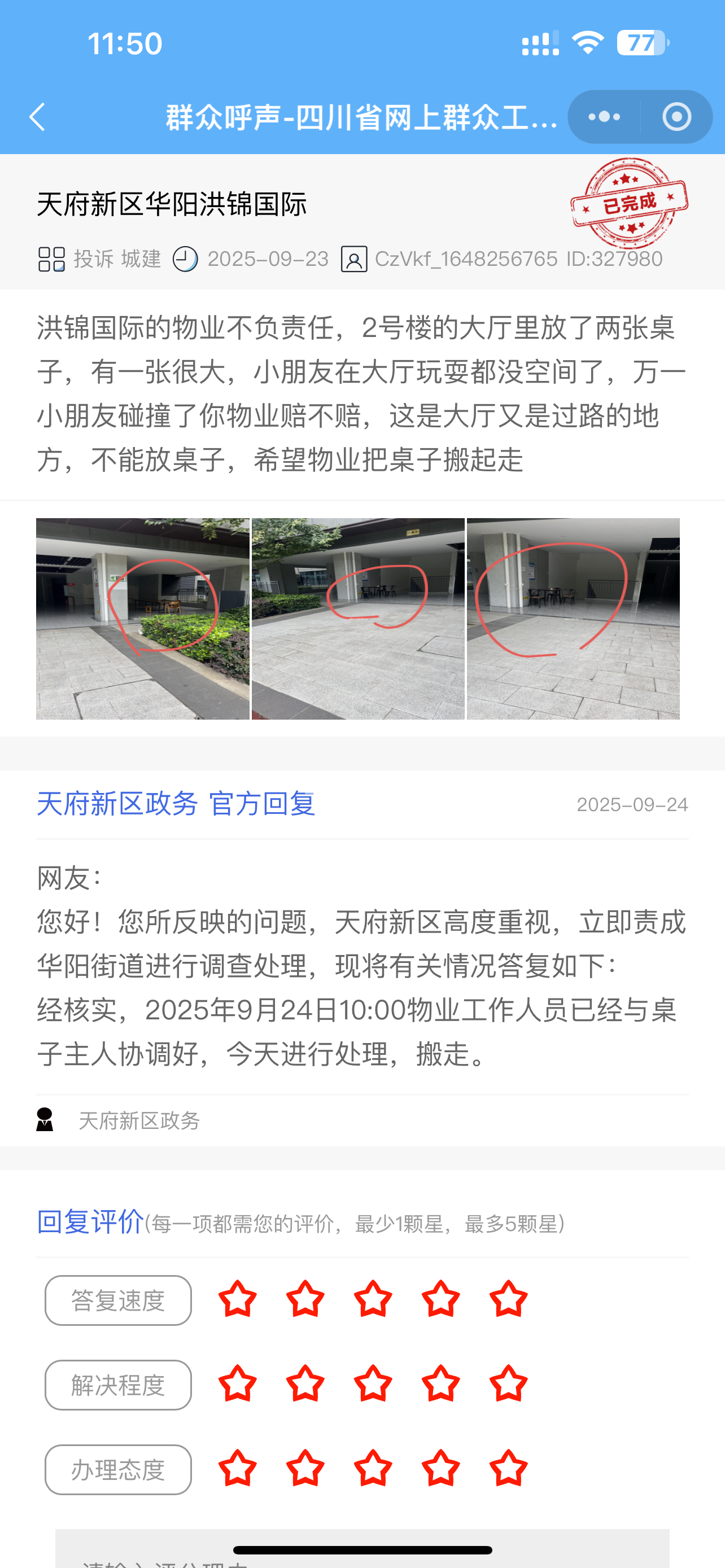Open the mini program more-options menu

(604, 117)
